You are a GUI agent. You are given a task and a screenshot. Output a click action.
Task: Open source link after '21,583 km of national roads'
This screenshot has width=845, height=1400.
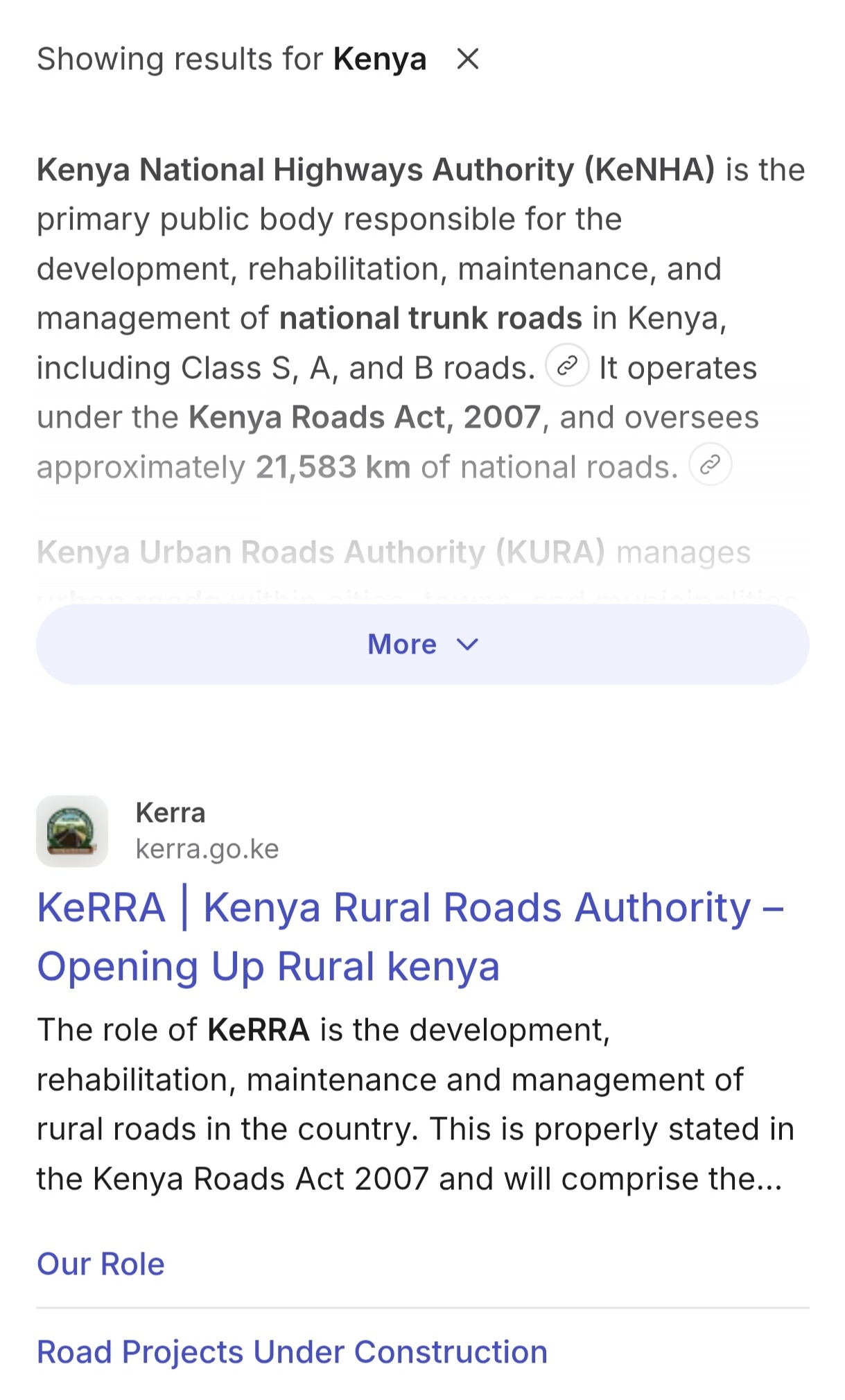(710, 464)
